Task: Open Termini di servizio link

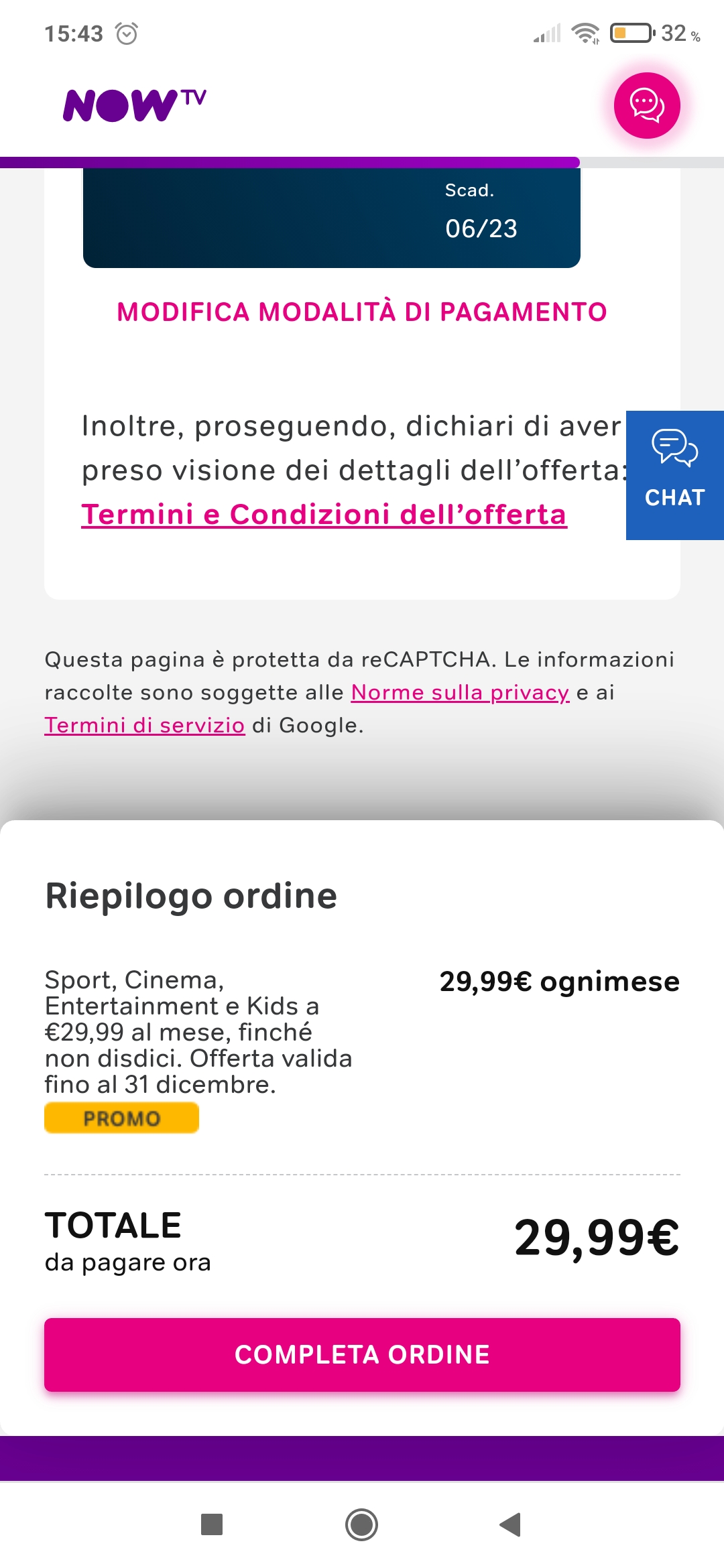Action: coord(145,725)
